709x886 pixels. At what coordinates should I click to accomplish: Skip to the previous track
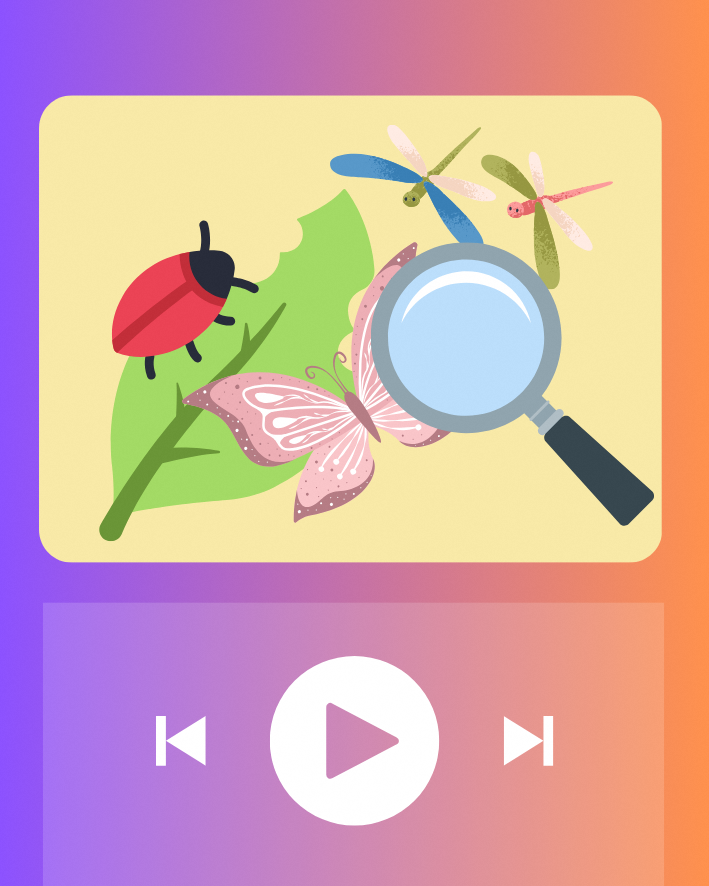(x=181, y=741)
